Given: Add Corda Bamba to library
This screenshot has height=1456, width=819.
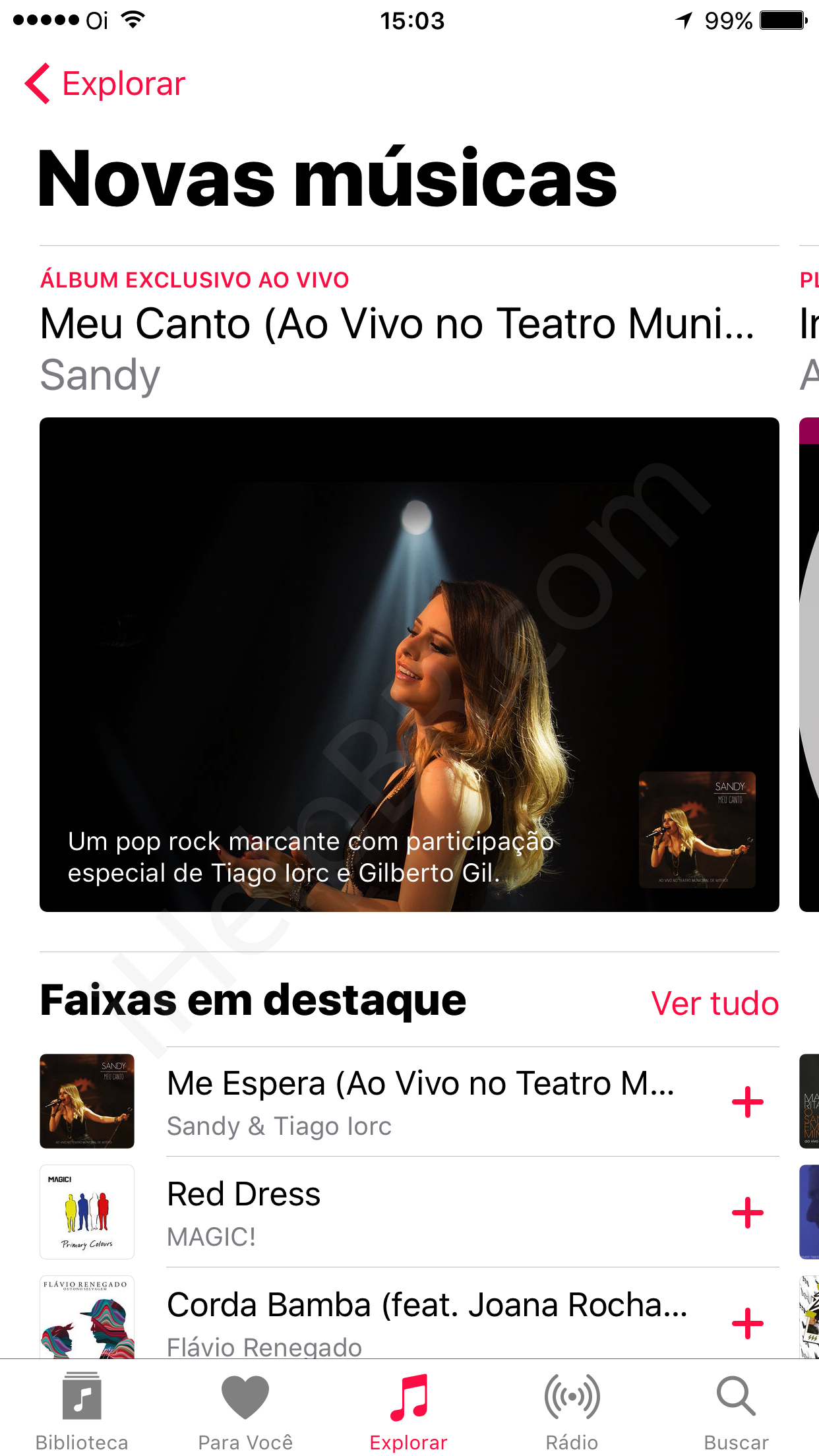Looking at the screenshot, I should (747, 1323).
